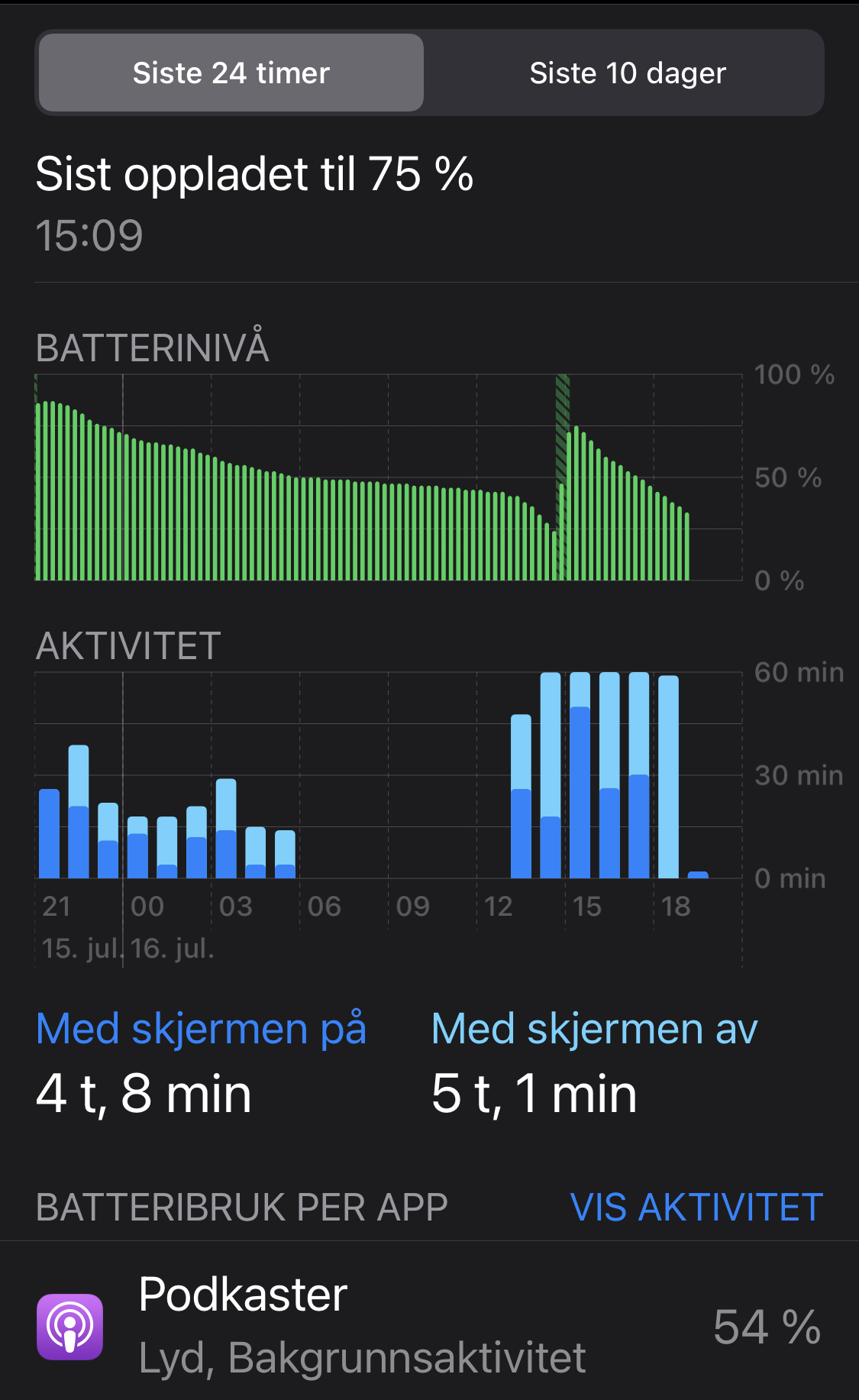Viewport: 859px width, 1400px height.
Task: Select the 15 o'clock bar in activity chart
Action: (x=580, y=775)
